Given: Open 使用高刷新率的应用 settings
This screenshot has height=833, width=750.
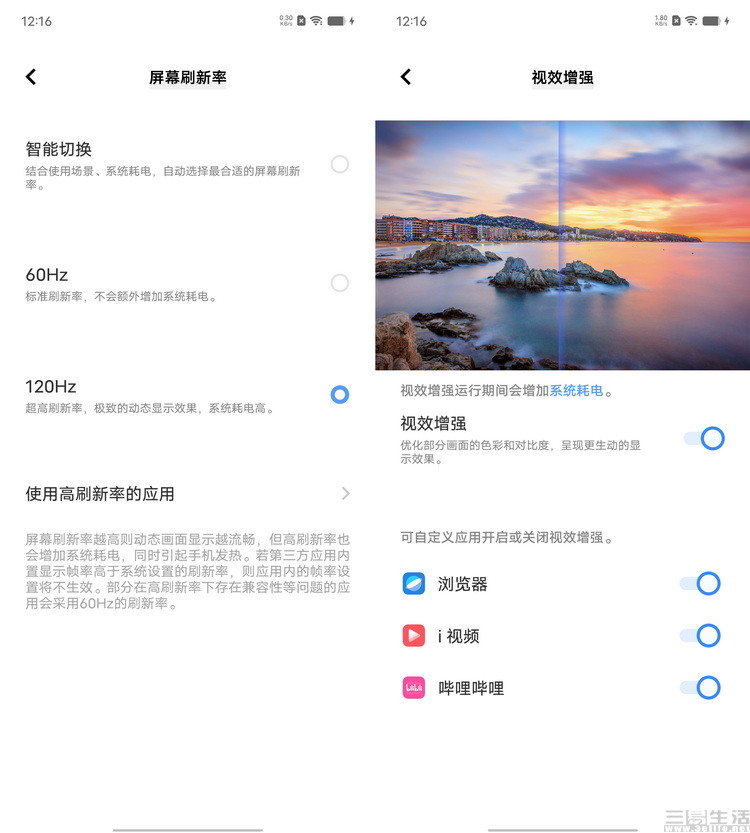Looking at the screenshot, I should coord(188,494).
